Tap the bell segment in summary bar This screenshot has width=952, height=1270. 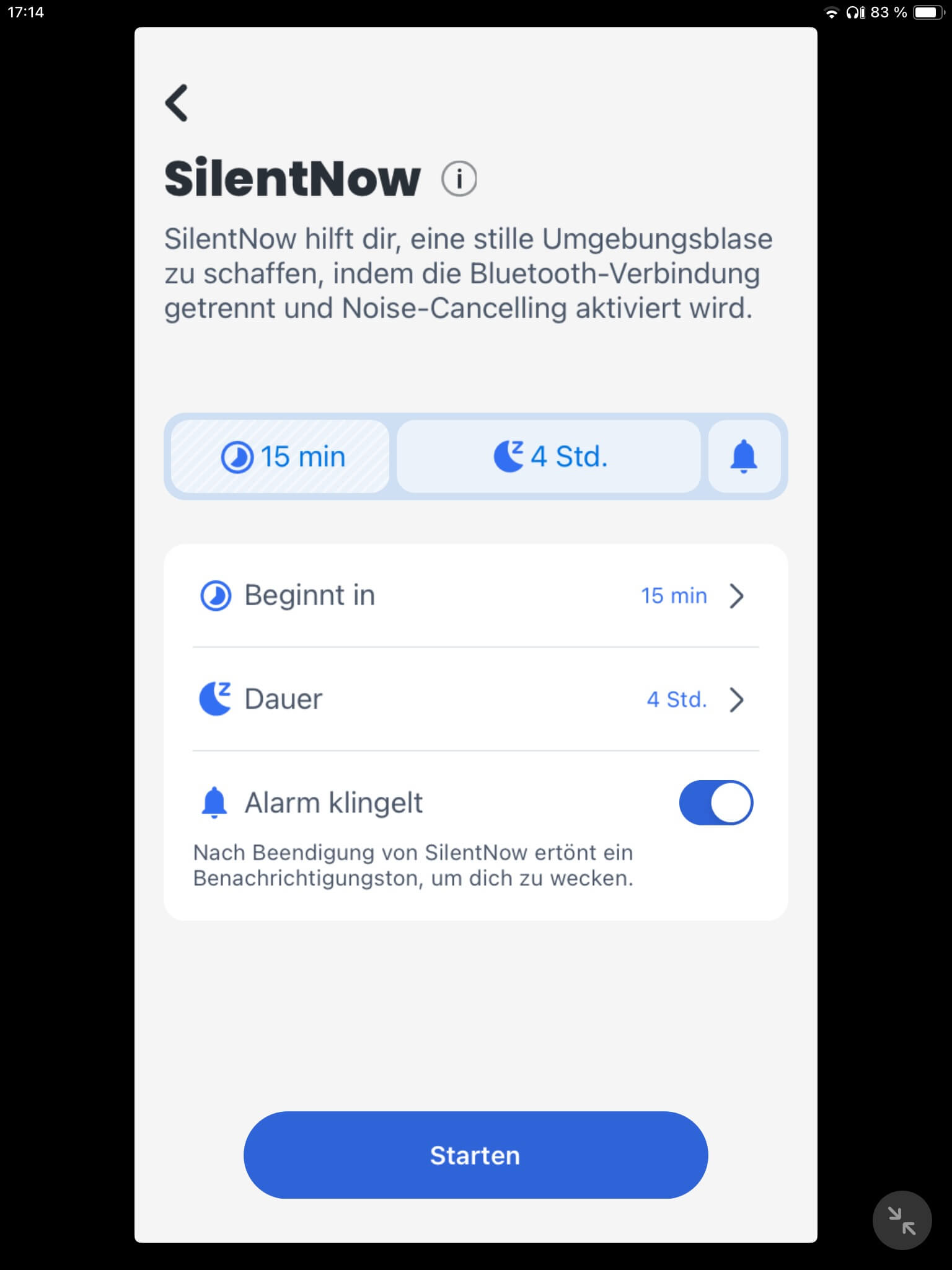click(x=744, y=457)
